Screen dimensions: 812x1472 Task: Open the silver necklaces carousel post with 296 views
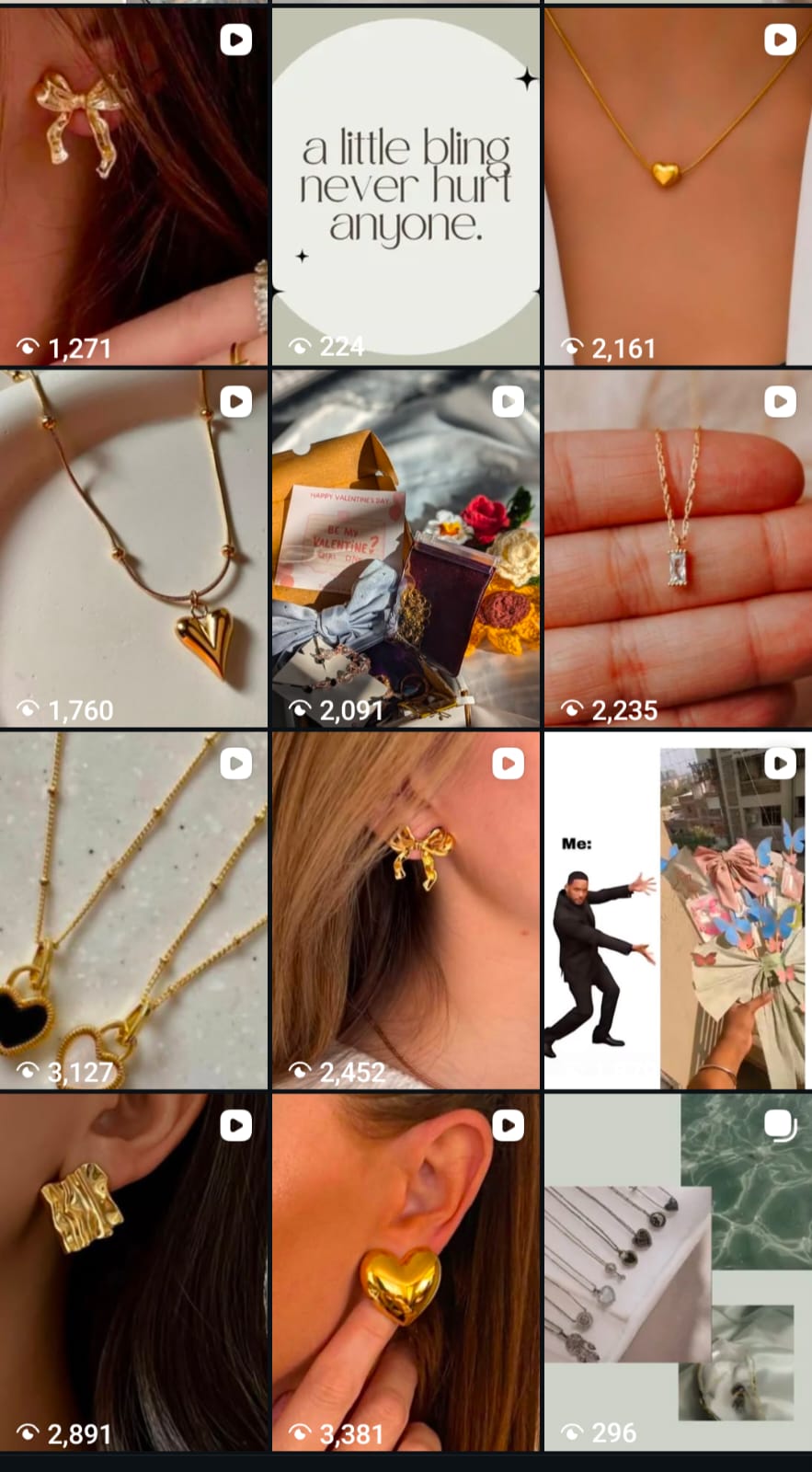678,1272
